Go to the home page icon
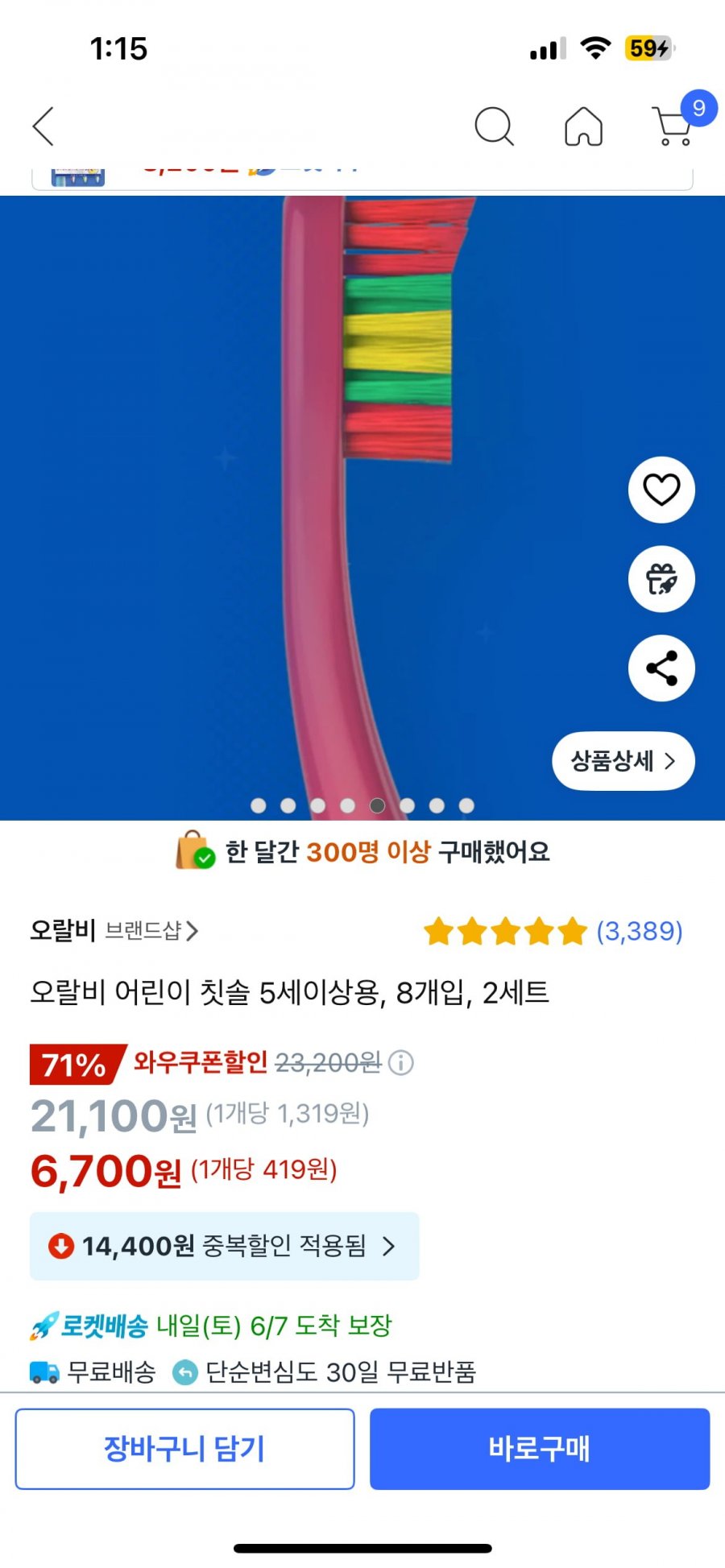725x1568 pixels. click(583, 126)
